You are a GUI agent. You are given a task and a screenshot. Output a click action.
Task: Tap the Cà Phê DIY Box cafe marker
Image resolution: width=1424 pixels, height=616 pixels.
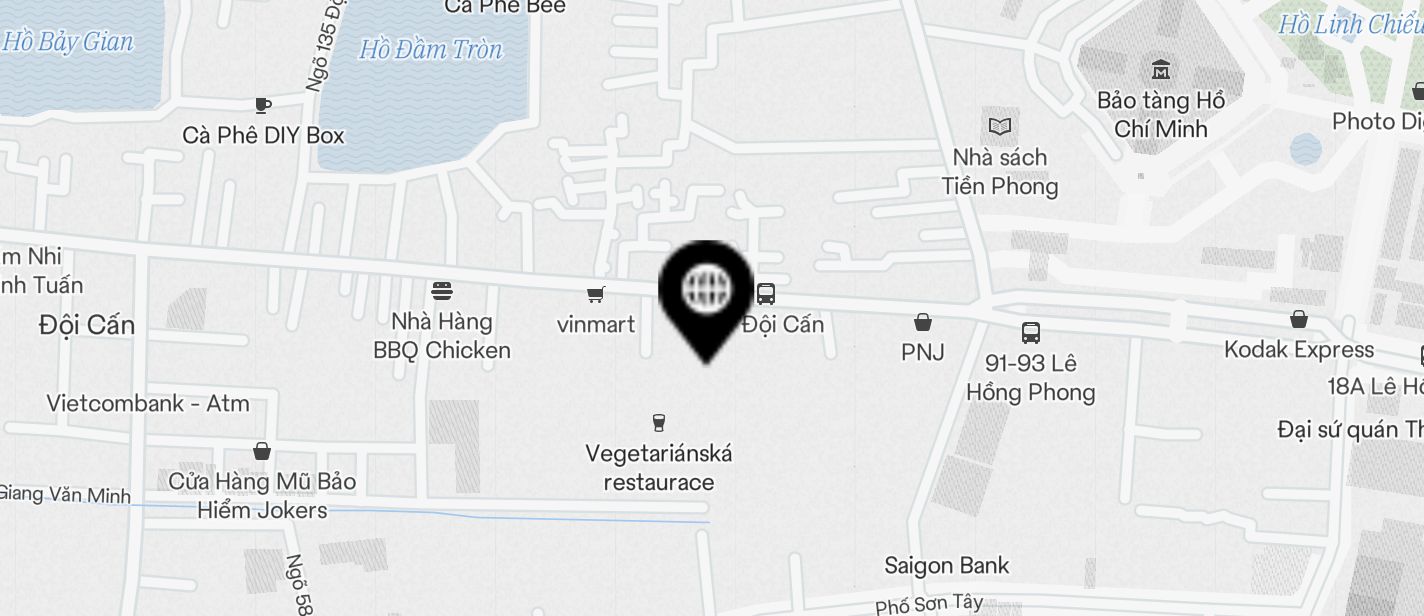tap(263, 105)
